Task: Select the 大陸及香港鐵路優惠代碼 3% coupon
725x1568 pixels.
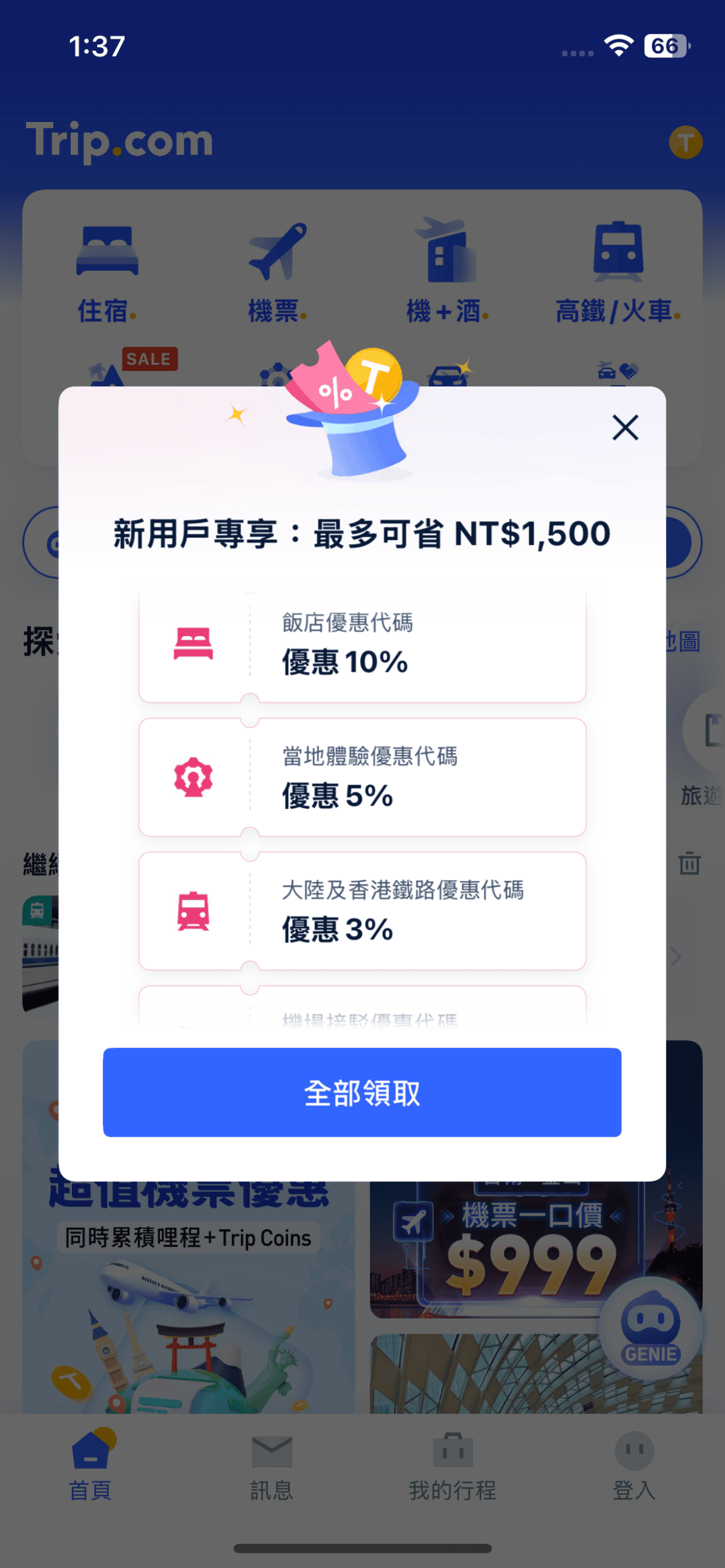Action: point(361,911)
